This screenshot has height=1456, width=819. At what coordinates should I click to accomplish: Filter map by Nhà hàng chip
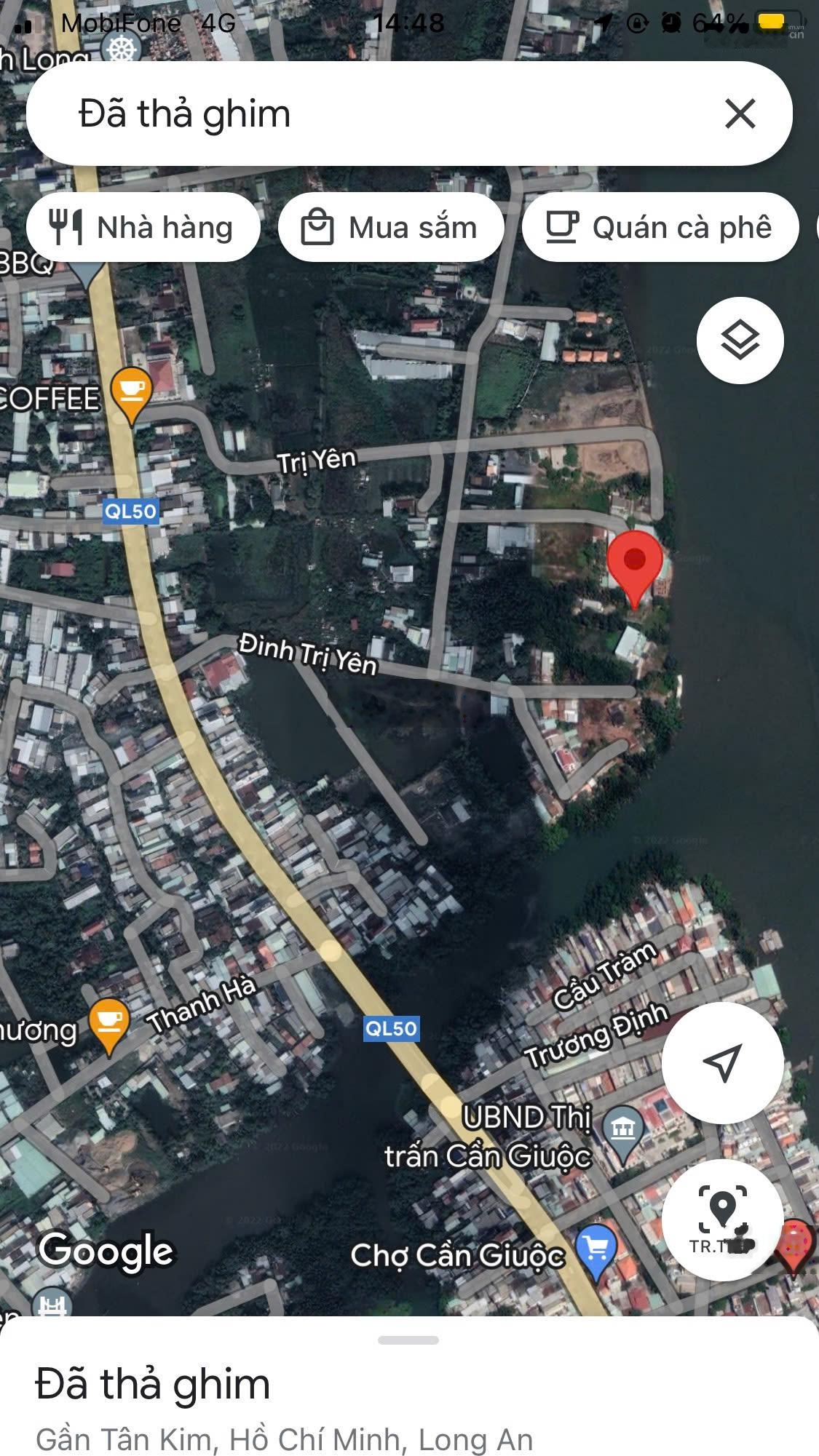(x=143, y=228)
